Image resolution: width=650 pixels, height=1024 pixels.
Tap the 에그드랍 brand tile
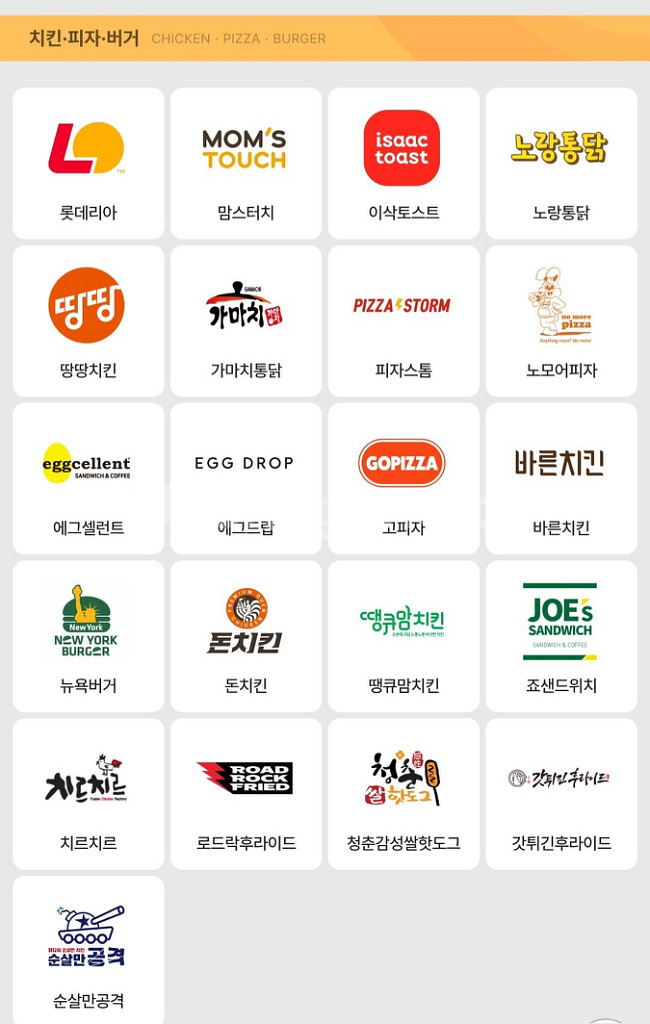(x=246, y=479)
